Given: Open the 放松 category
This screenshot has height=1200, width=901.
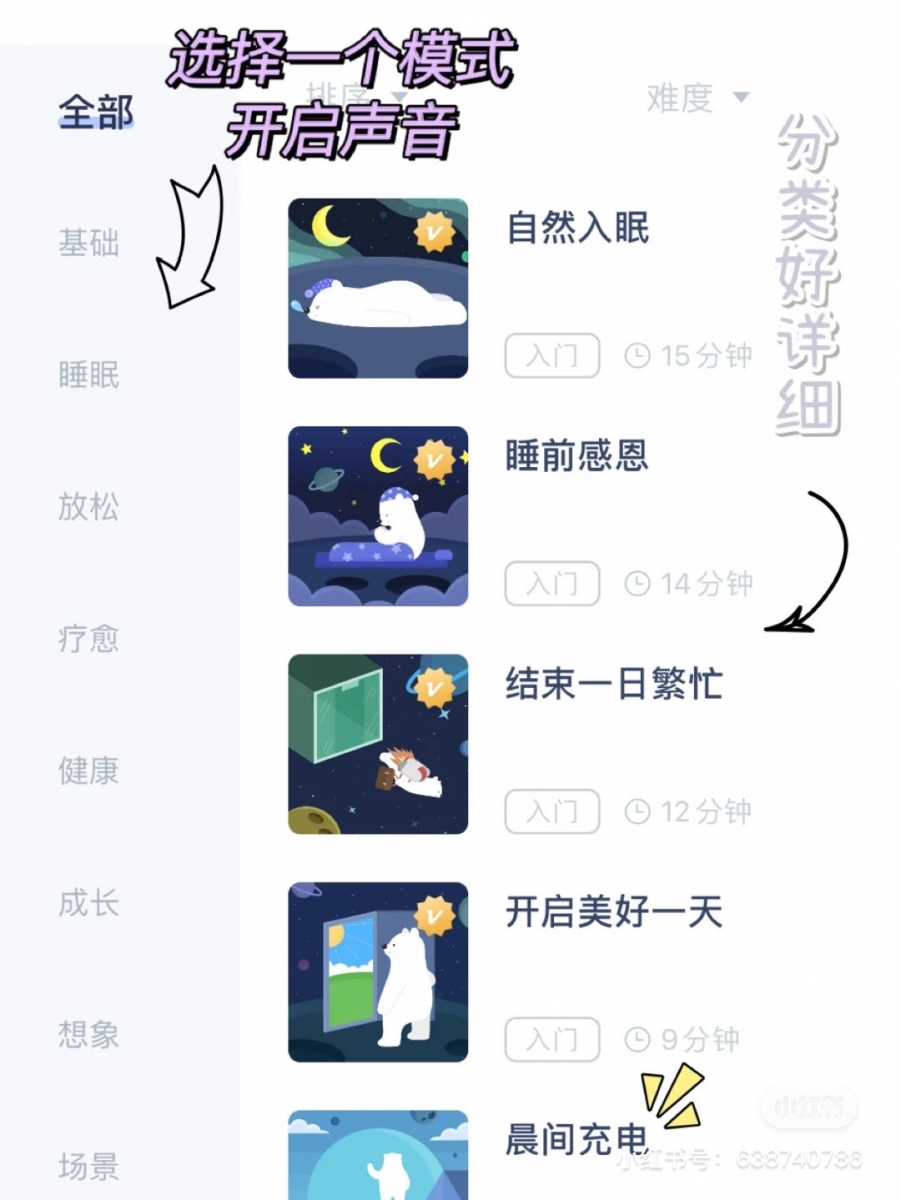Looking at the screenshot, I should [x=89, y=507].
